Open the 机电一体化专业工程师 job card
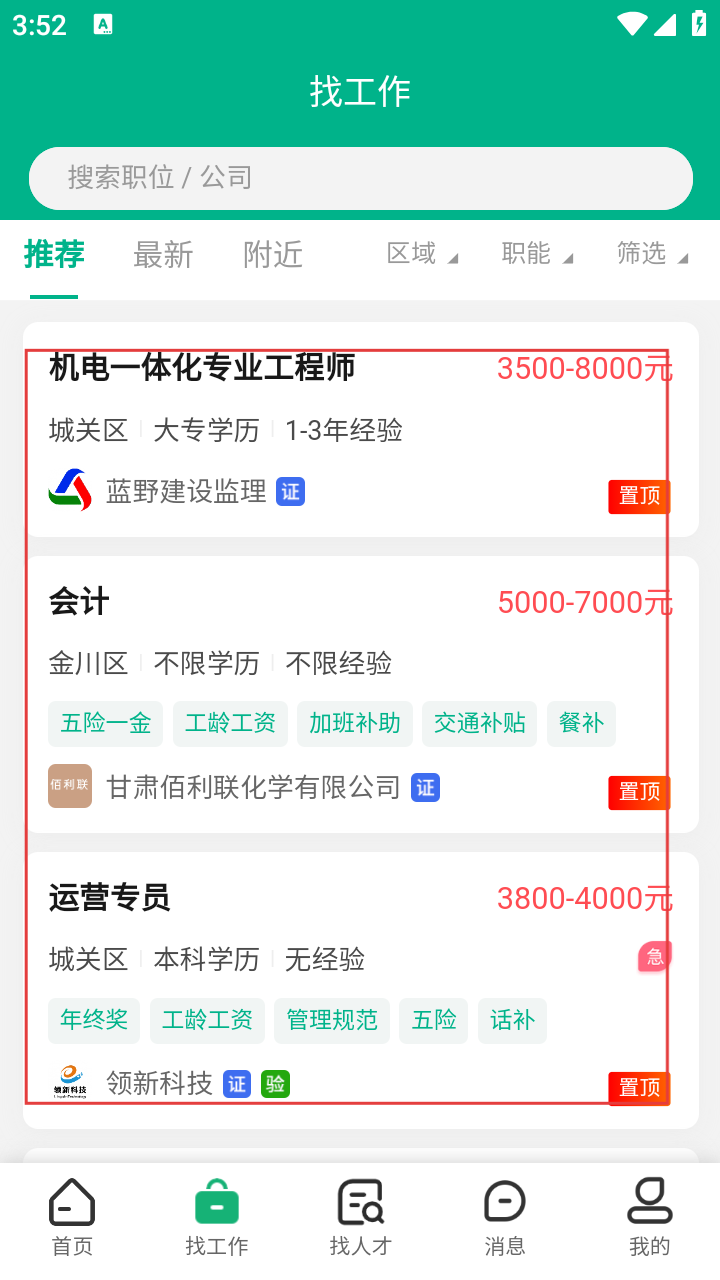The image size is (720, 1280). point(361,430)
